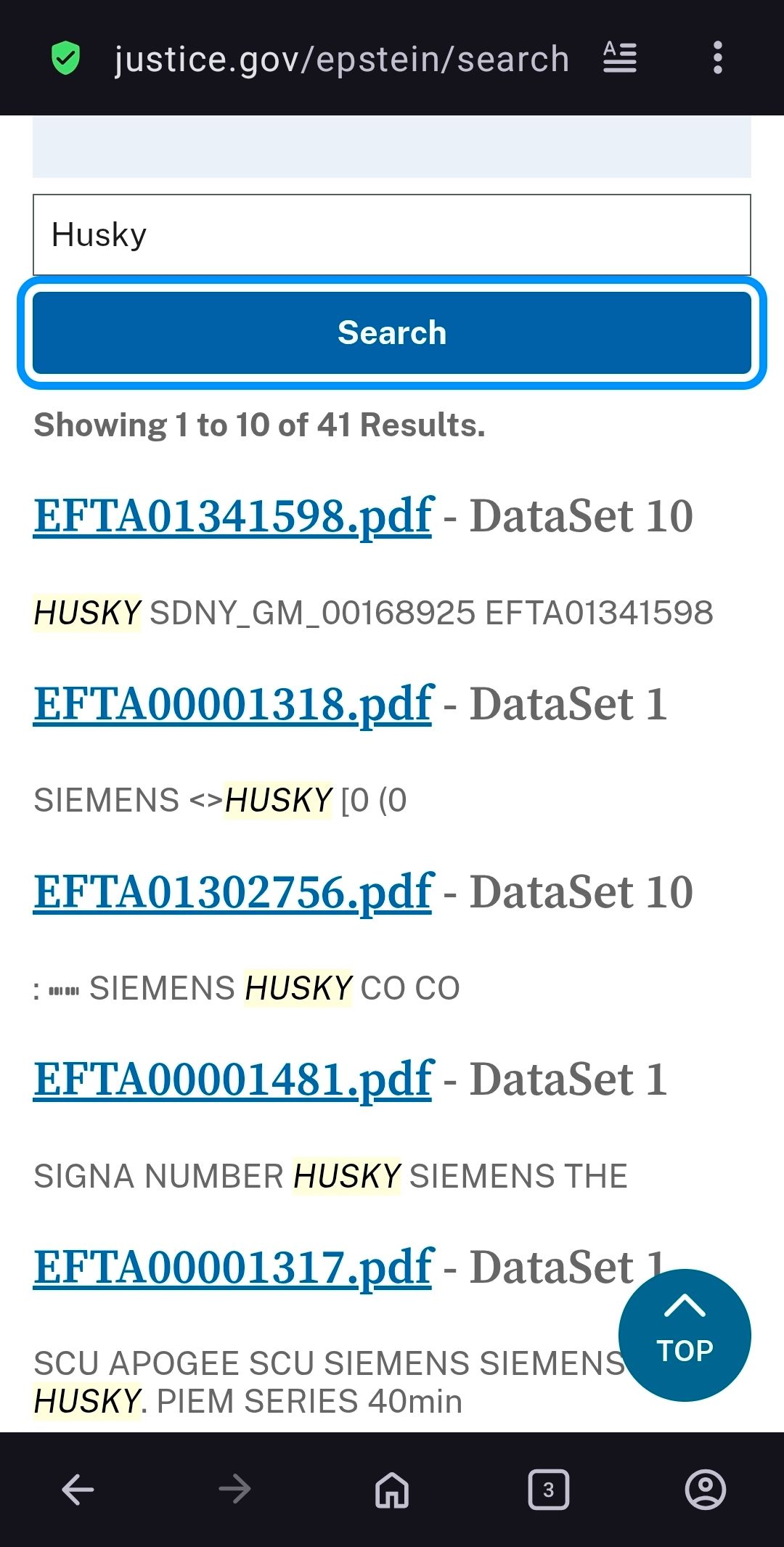The image size is (784, 1547).
Task: Open EFTA00001318.pdf result link
Action: (x=233, y=704)
